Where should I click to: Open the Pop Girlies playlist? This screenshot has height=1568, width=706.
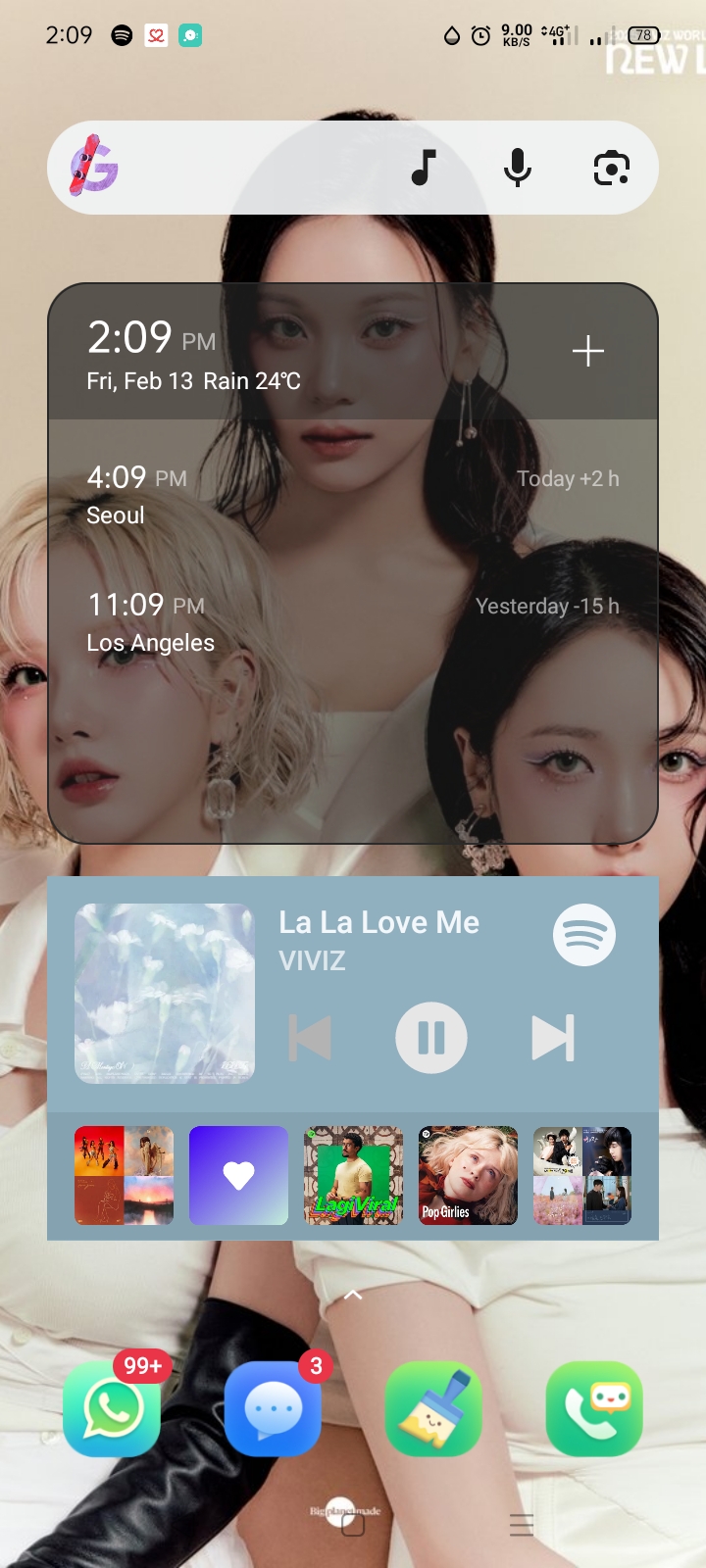(x=468, y=1175)
